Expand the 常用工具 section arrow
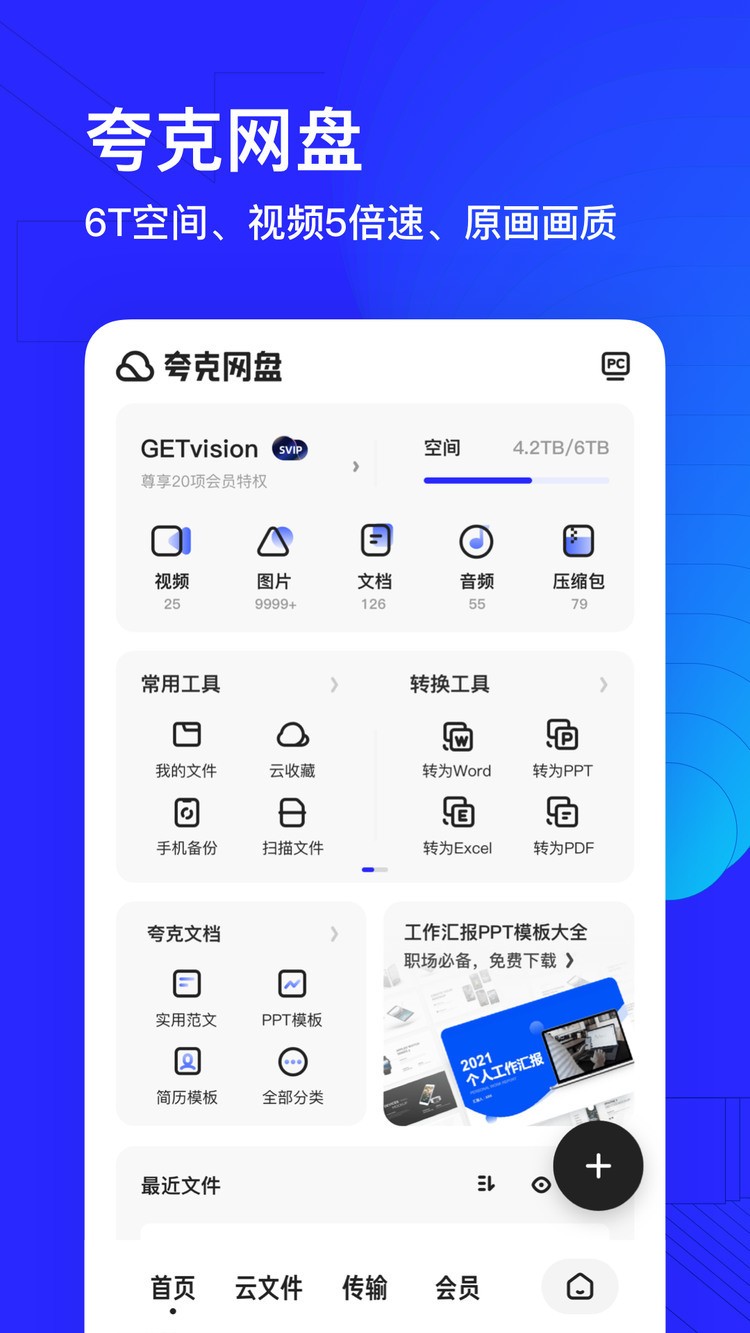 pos(334,685)
